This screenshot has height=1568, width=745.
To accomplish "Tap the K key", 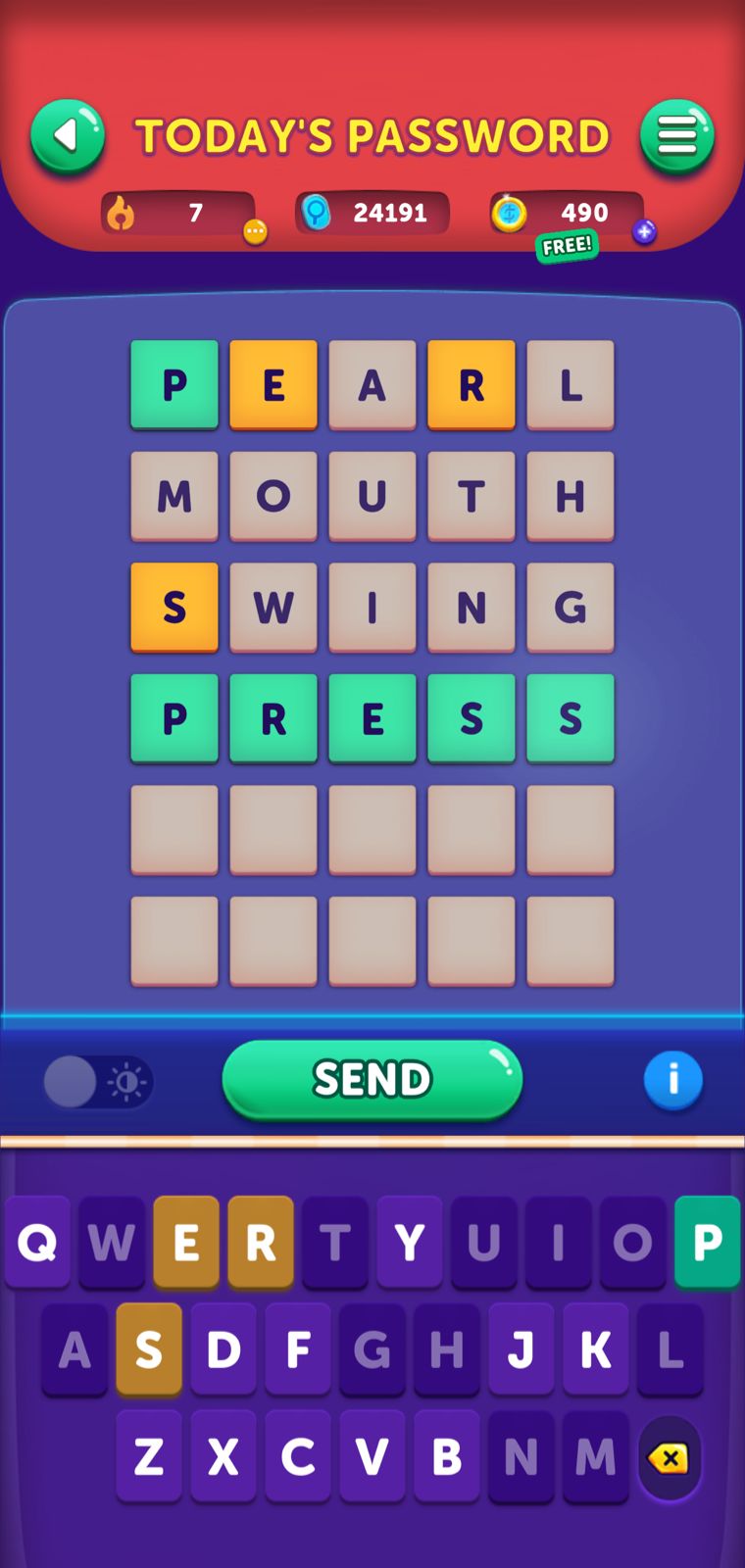I will 595,1350.
